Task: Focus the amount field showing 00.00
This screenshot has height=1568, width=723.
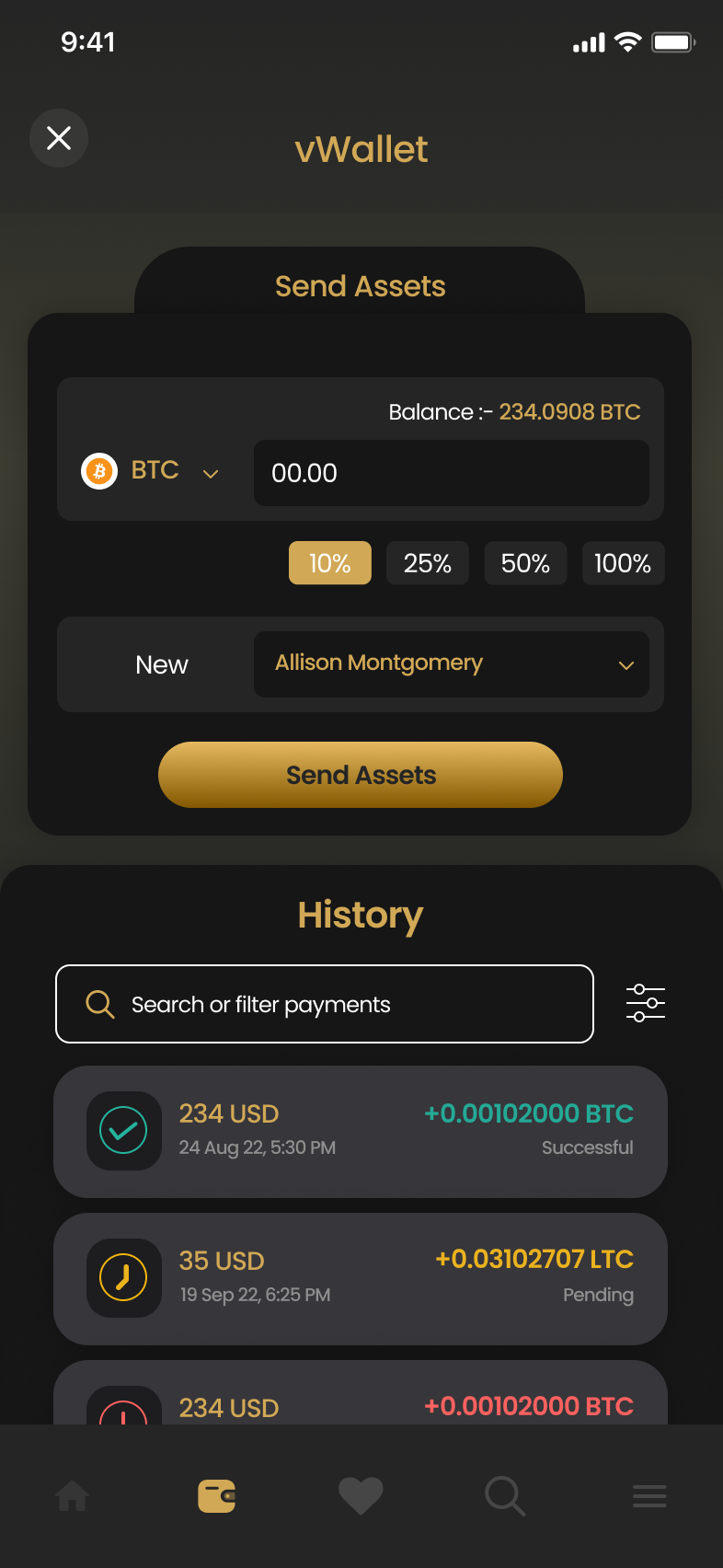Action: [x=451, y=473]
